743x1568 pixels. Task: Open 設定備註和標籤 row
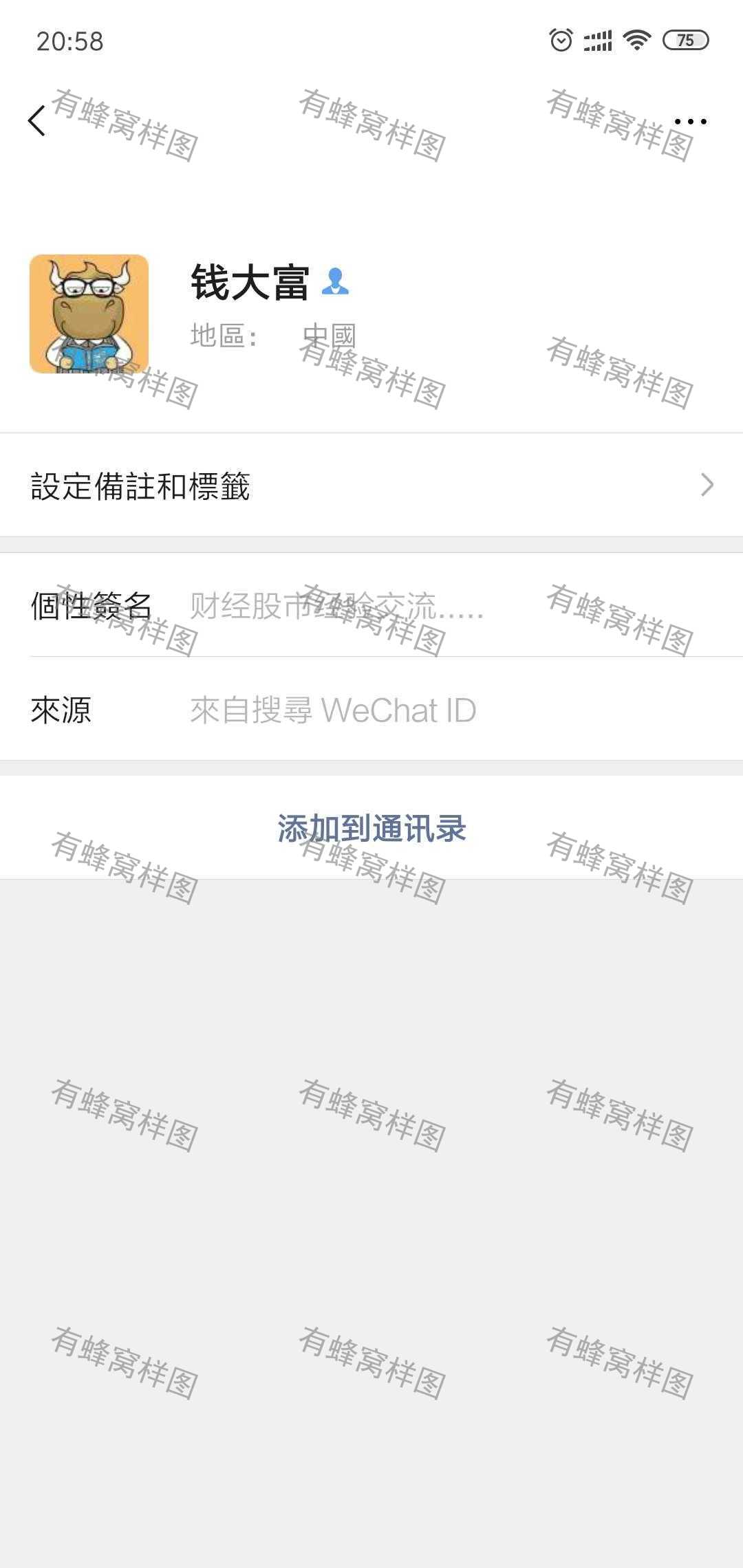(371, 485)
